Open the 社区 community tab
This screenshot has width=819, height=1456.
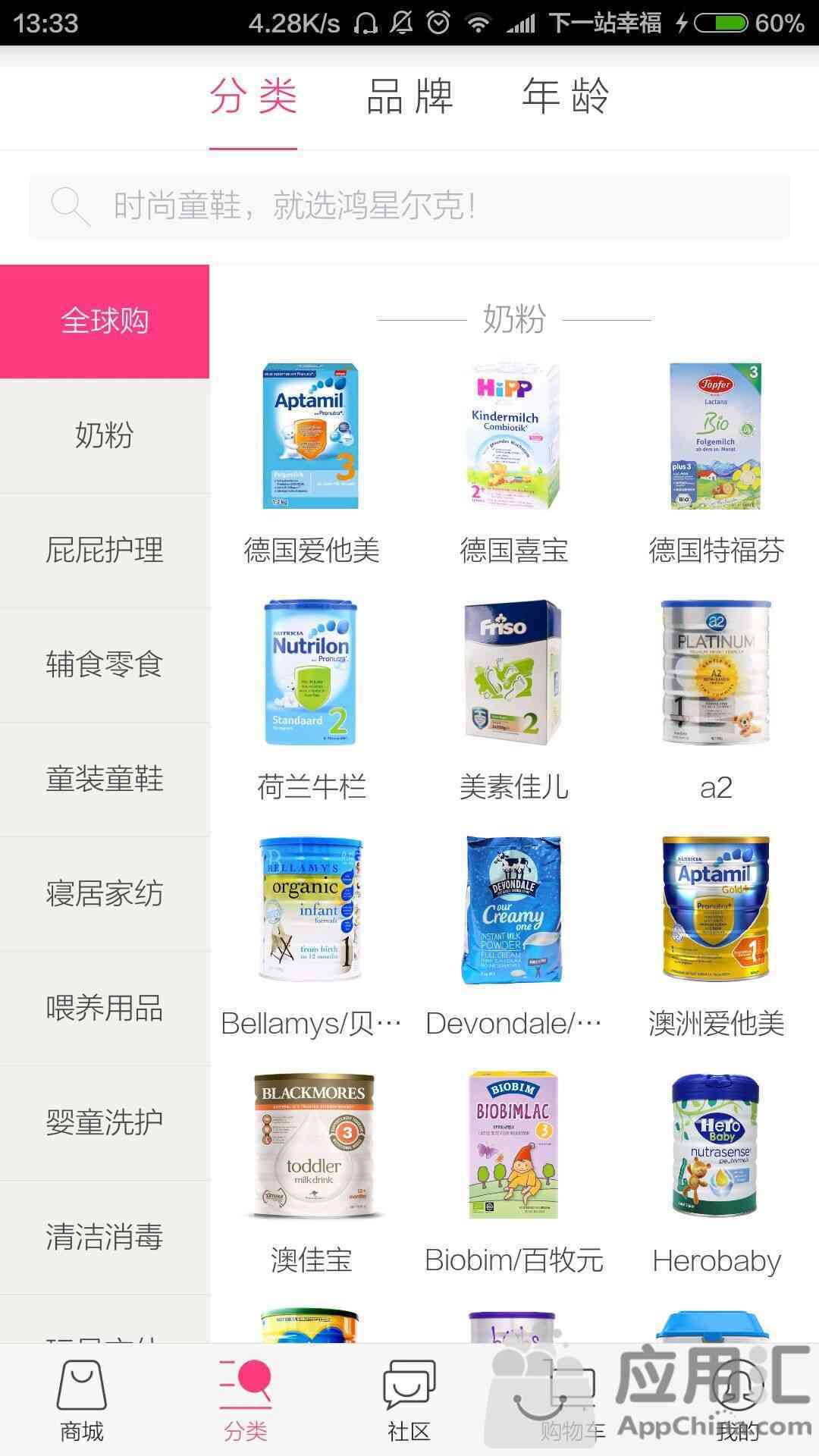tap(409, 1400)
